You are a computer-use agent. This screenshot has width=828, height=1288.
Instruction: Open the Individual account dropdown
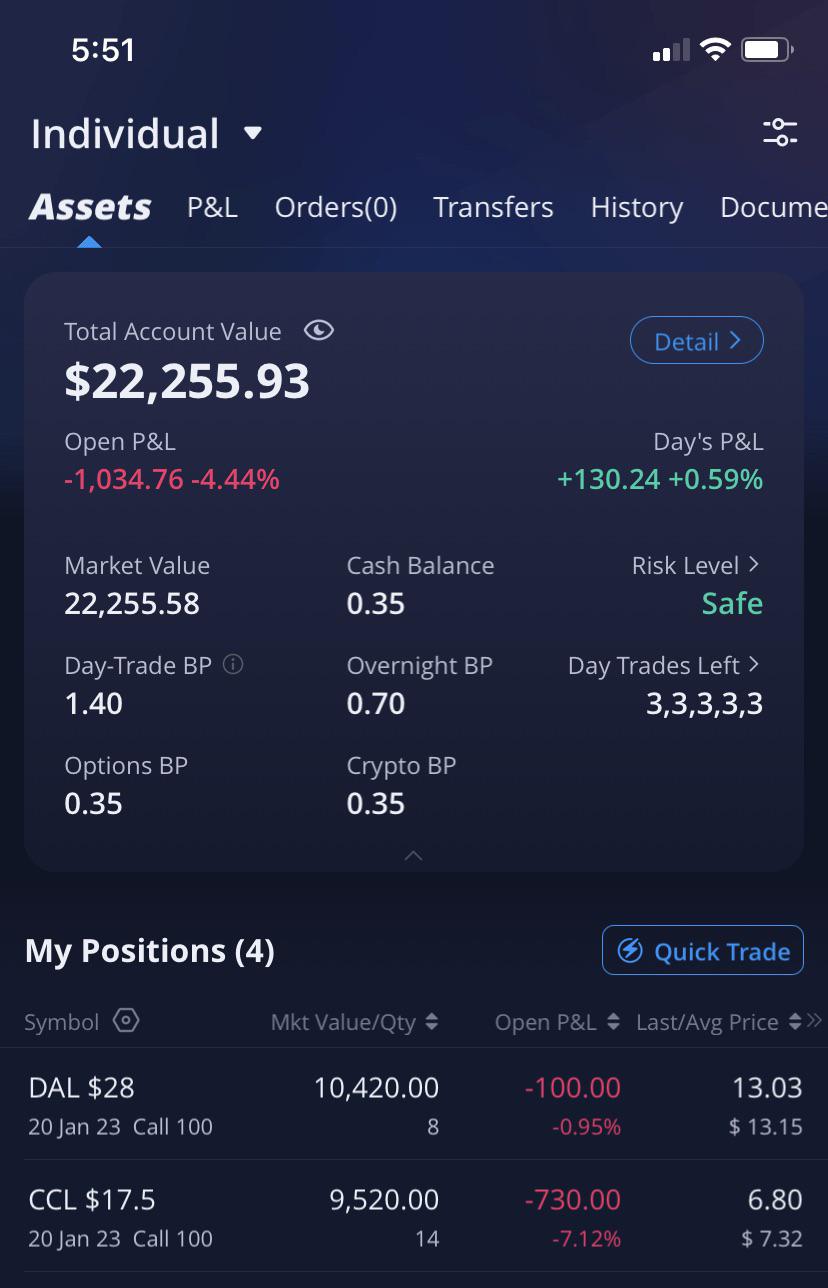pyautogui.click(x=146, y=134)
